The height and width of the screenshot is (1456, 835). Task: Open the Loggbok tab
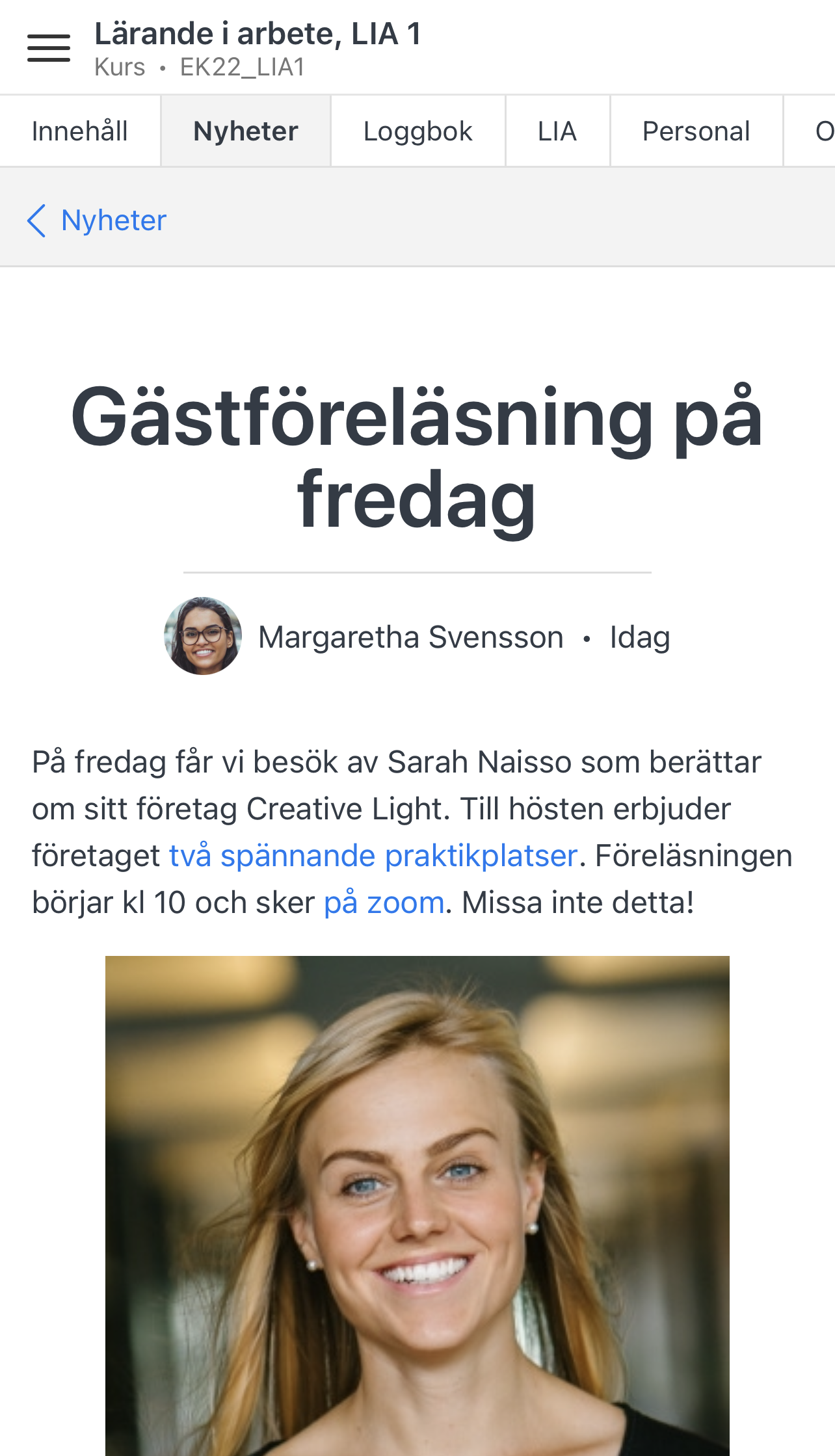pyautogui.click(x=418, y=131)
